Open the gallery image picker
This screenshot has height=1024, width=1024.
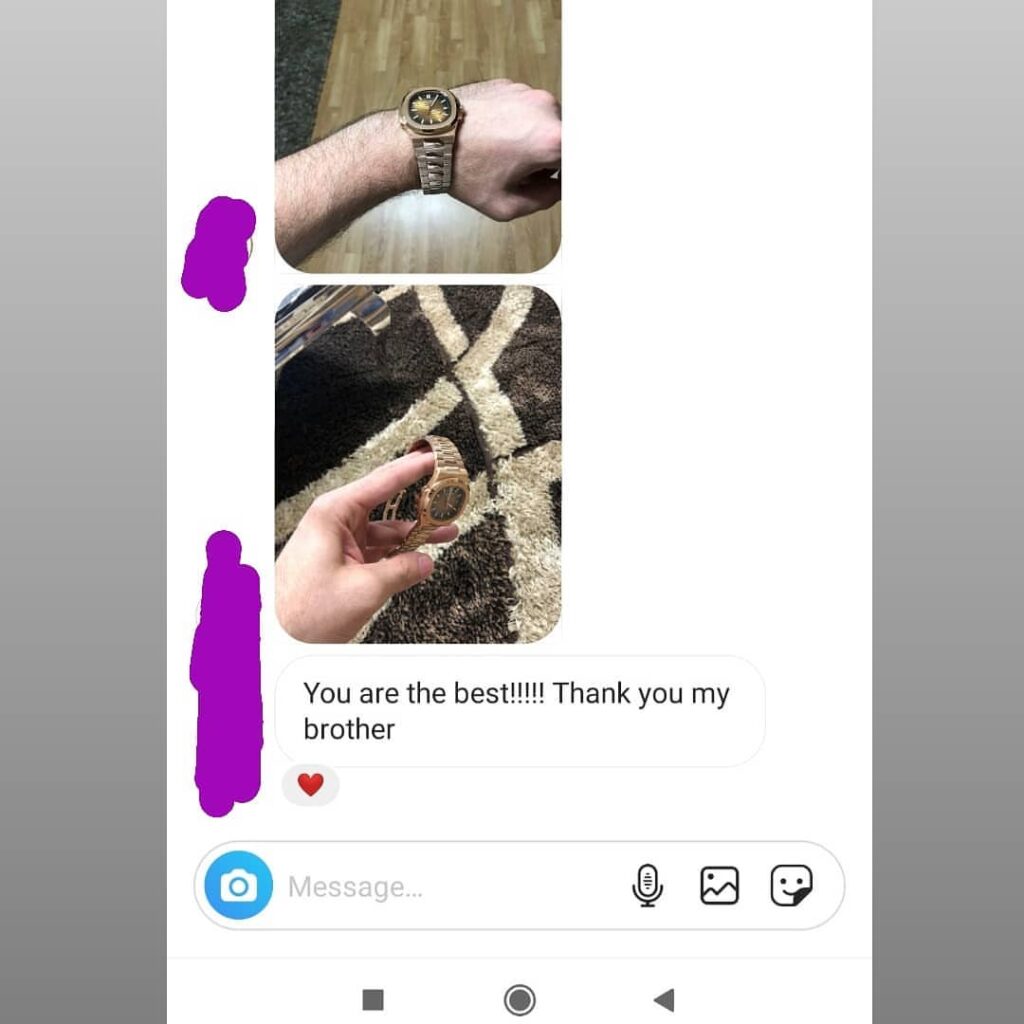click(719, 886)
